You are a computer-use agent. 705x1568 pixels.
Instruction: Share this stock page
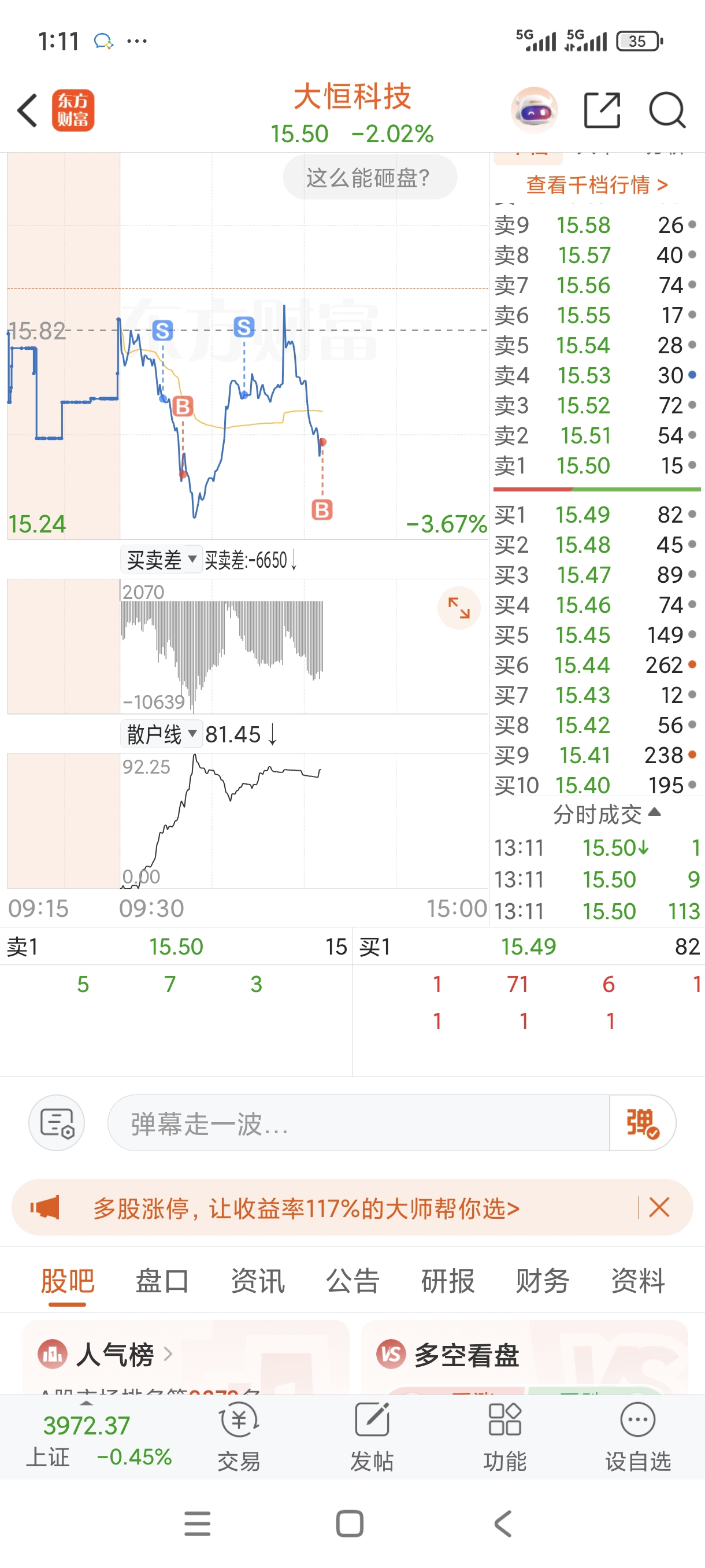click(601, 110)
